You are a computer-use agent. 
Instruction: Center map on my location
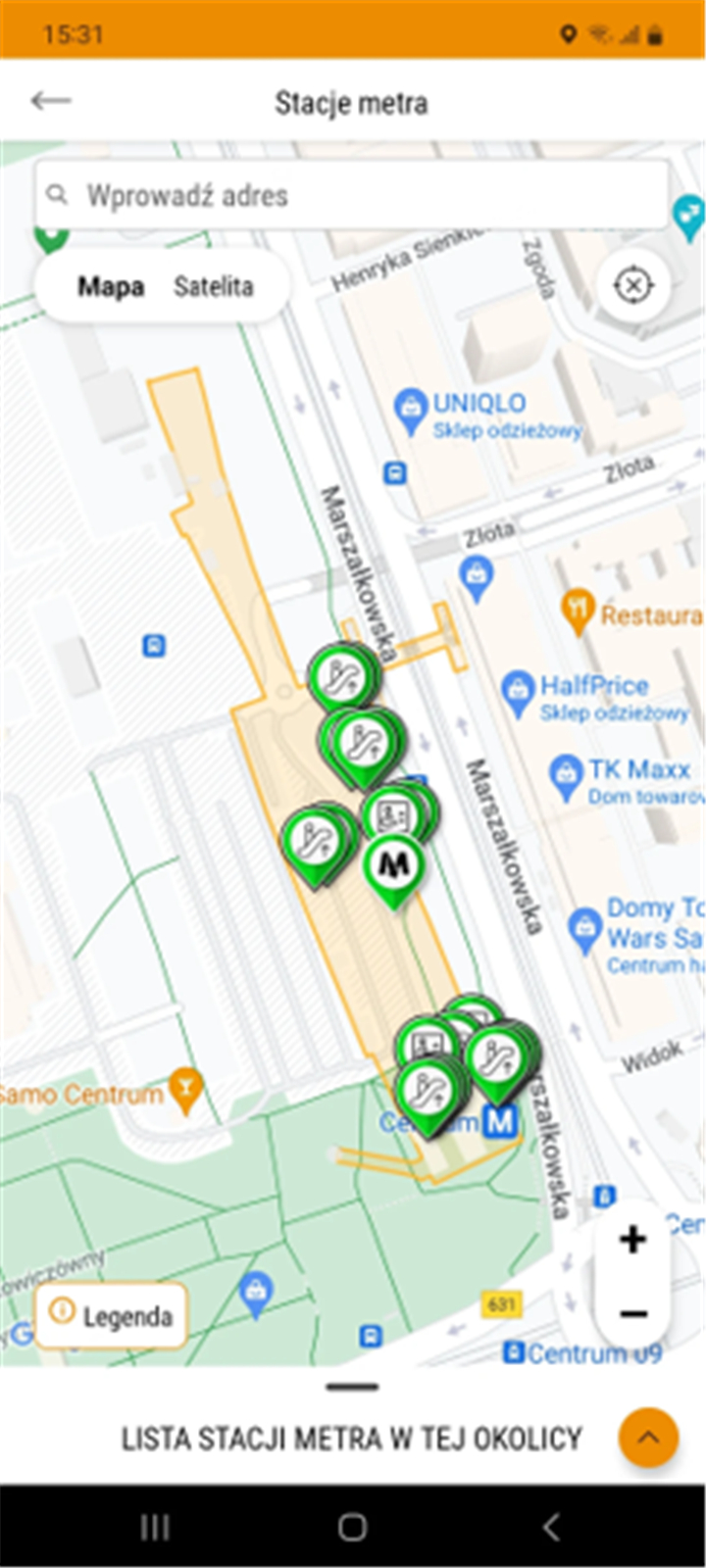click(633, 285)
